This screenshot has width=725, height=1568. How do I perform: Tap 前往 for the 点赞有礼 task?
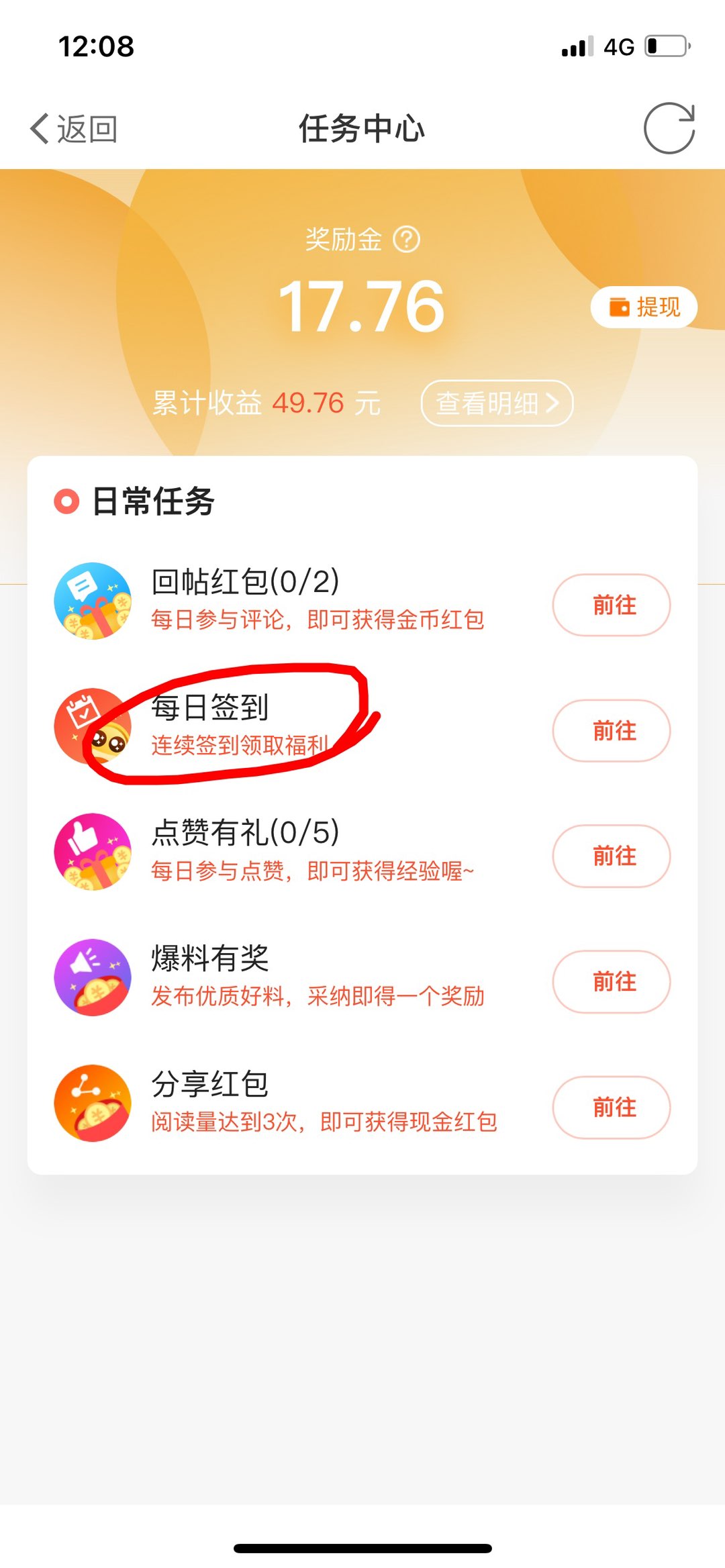coord(611,856)
